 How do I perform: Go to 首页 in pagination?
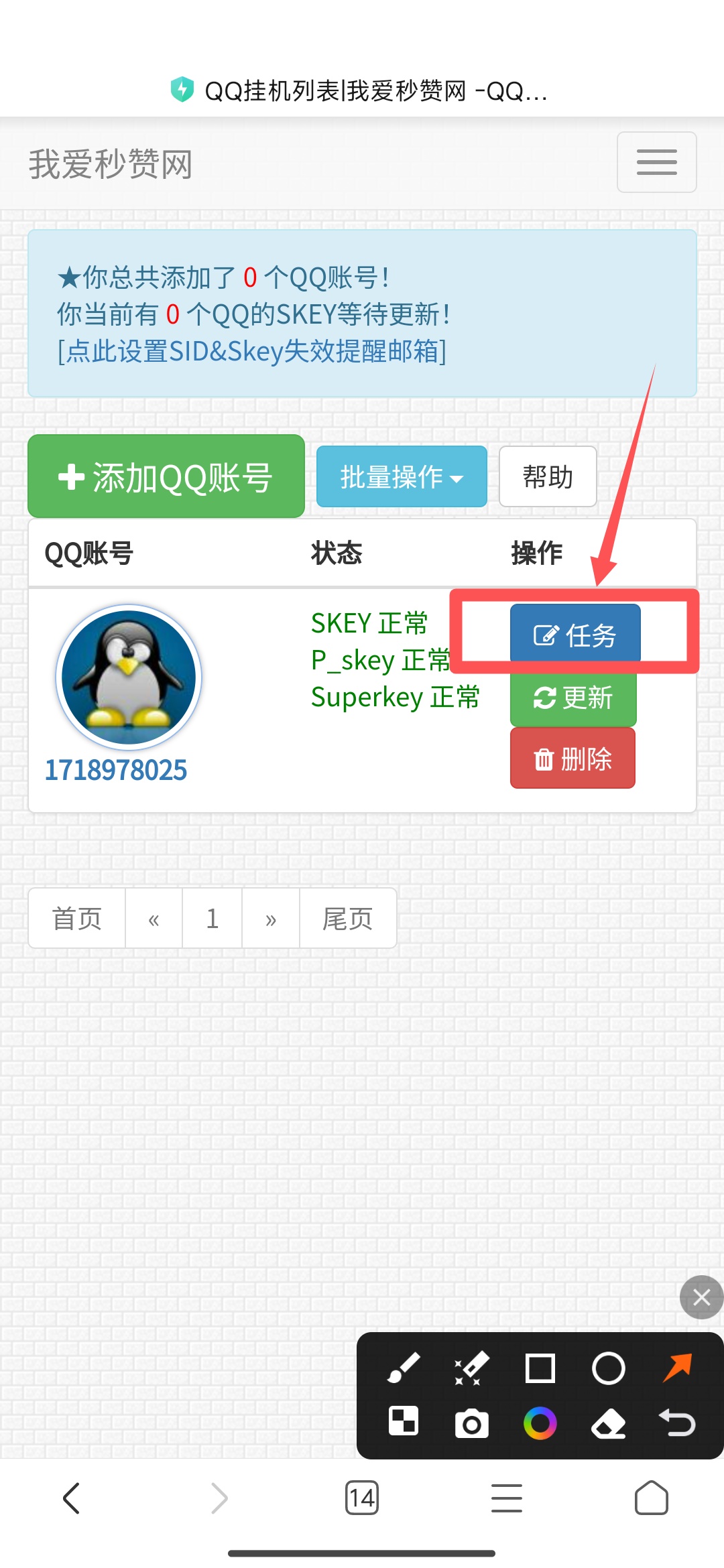tap(77, 918)
